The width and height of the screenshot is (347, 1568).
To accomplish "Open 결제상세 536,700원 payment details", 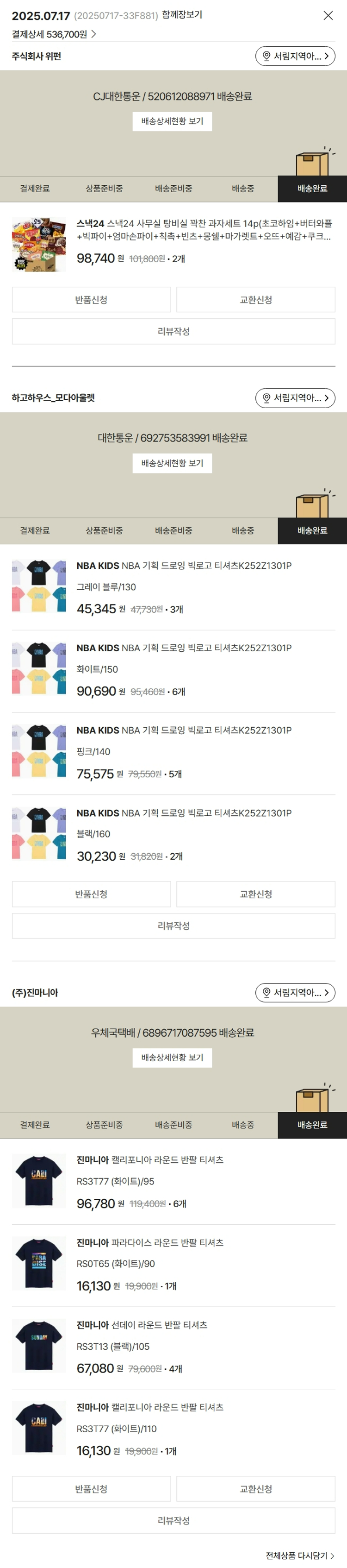I will (54, 34).
